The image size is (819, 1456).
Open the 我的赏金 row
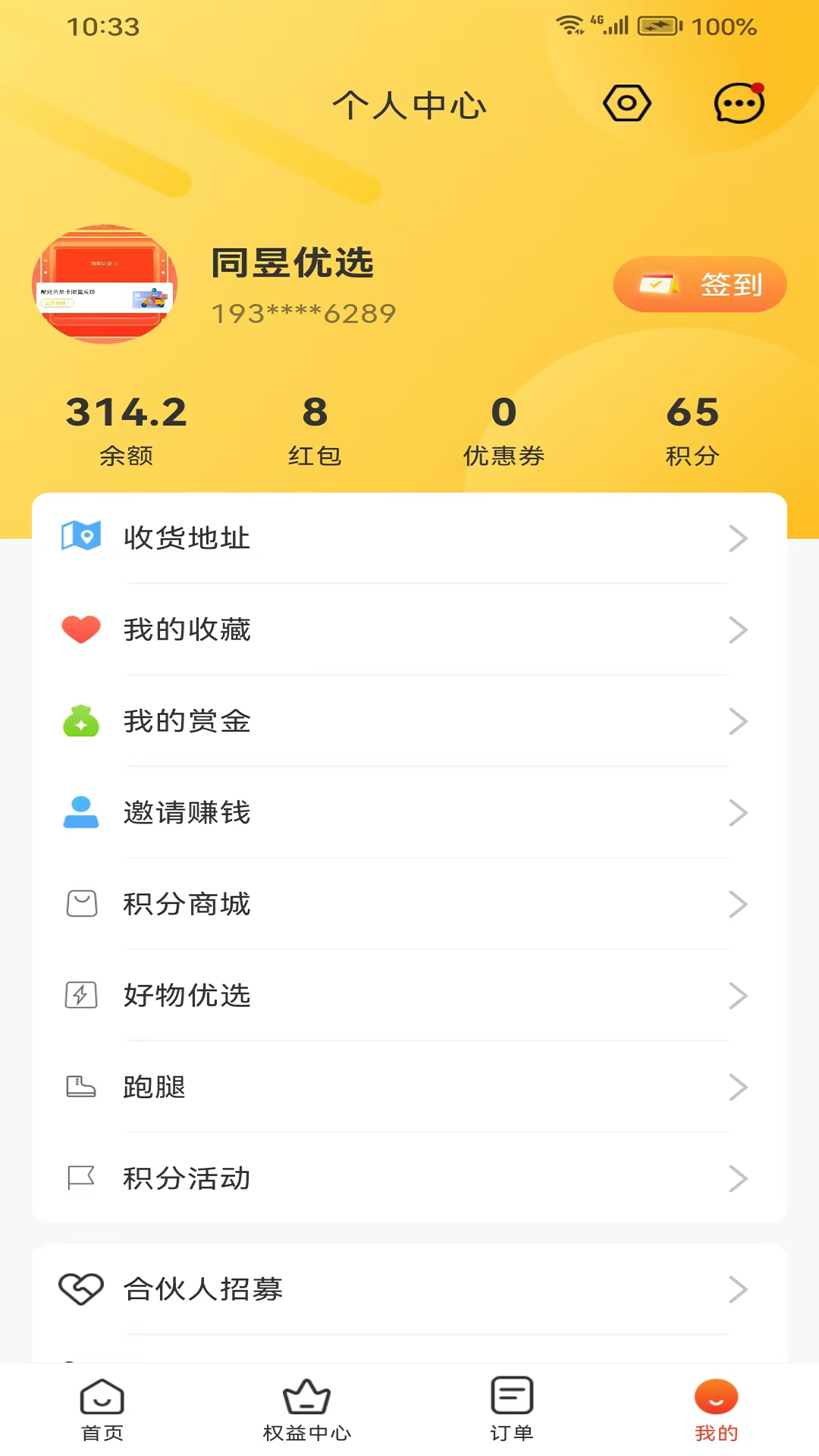click(409, 721)
